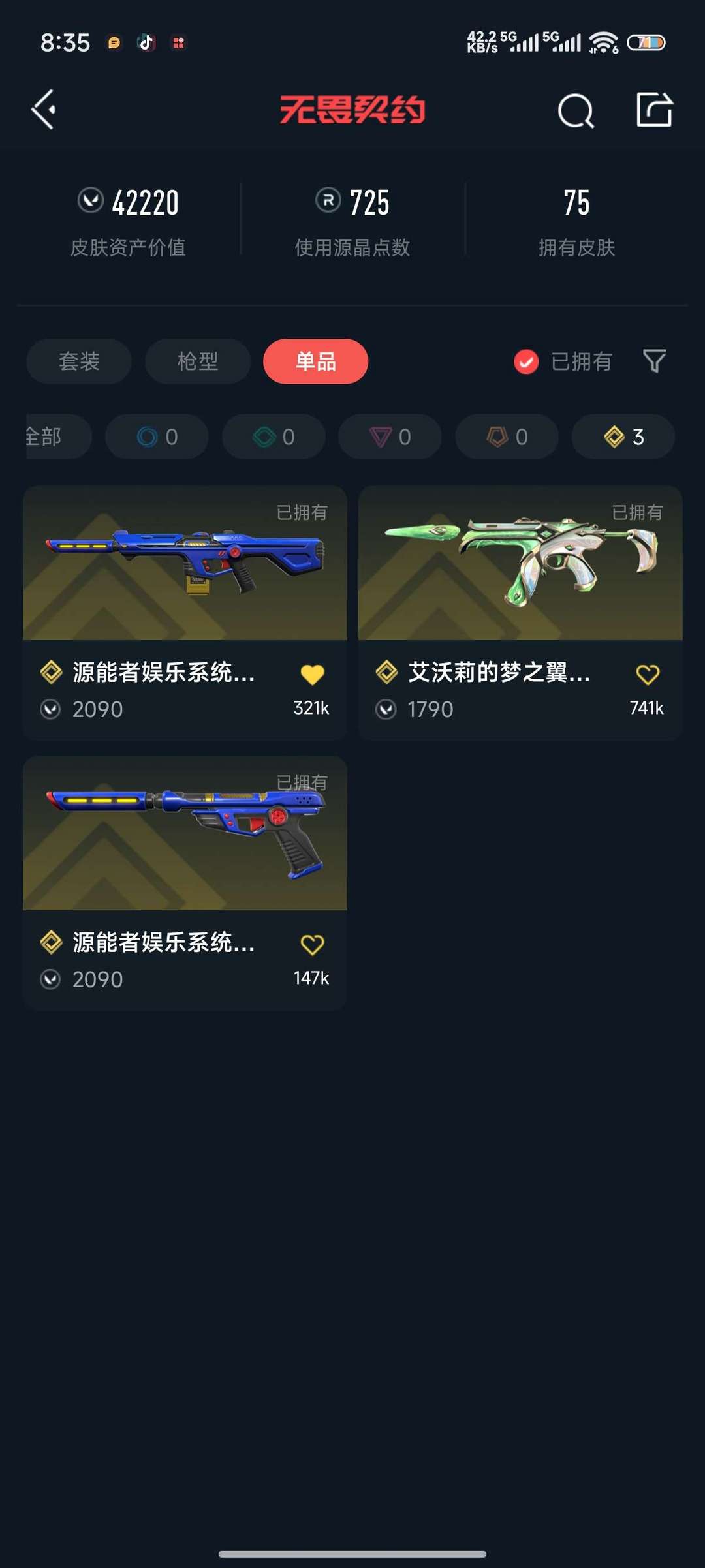This screenshot has width=705, height=1568.
Task: Like the skin with 147k likes
Action: tap(312, 944)
